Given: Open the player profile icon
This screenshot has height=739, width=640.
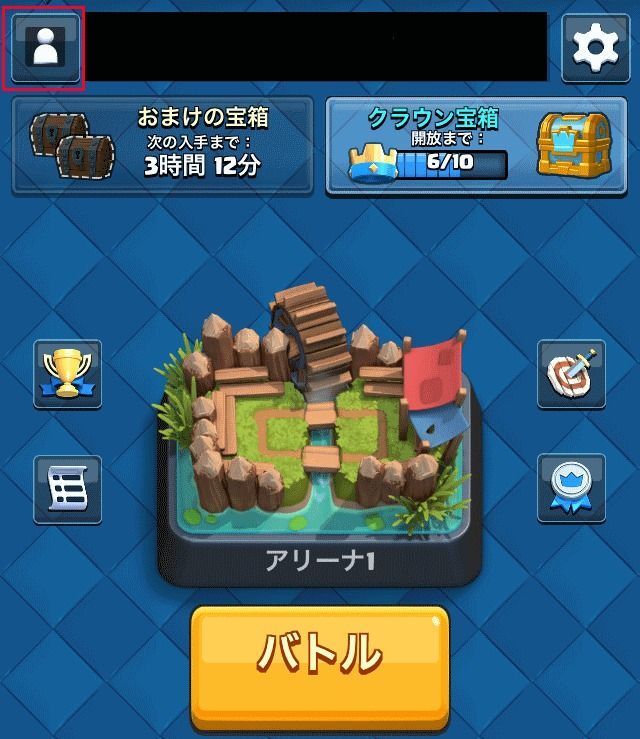Looking at the screenshot, I should click(x=46, y=47).
